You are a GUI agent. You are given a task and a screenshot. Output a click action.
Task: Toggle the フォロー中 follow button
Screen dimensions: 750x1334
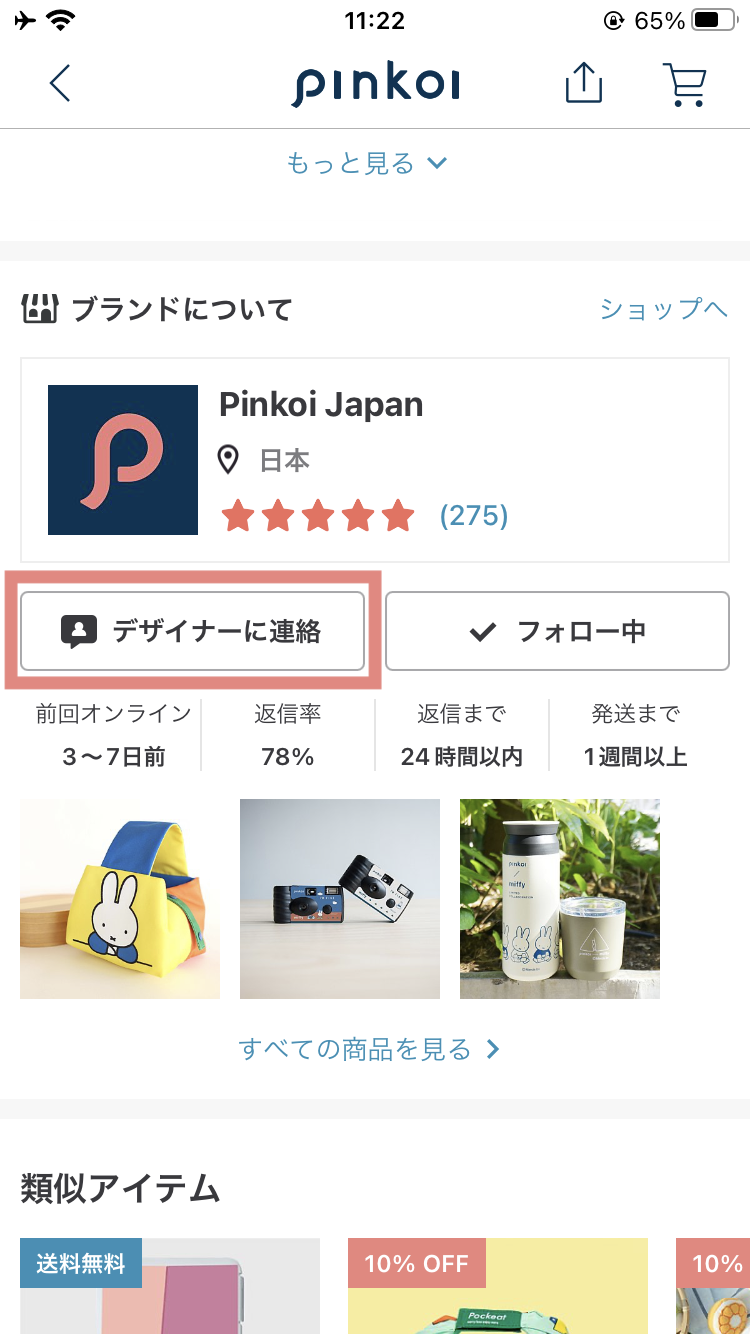[x=557, y=631]
